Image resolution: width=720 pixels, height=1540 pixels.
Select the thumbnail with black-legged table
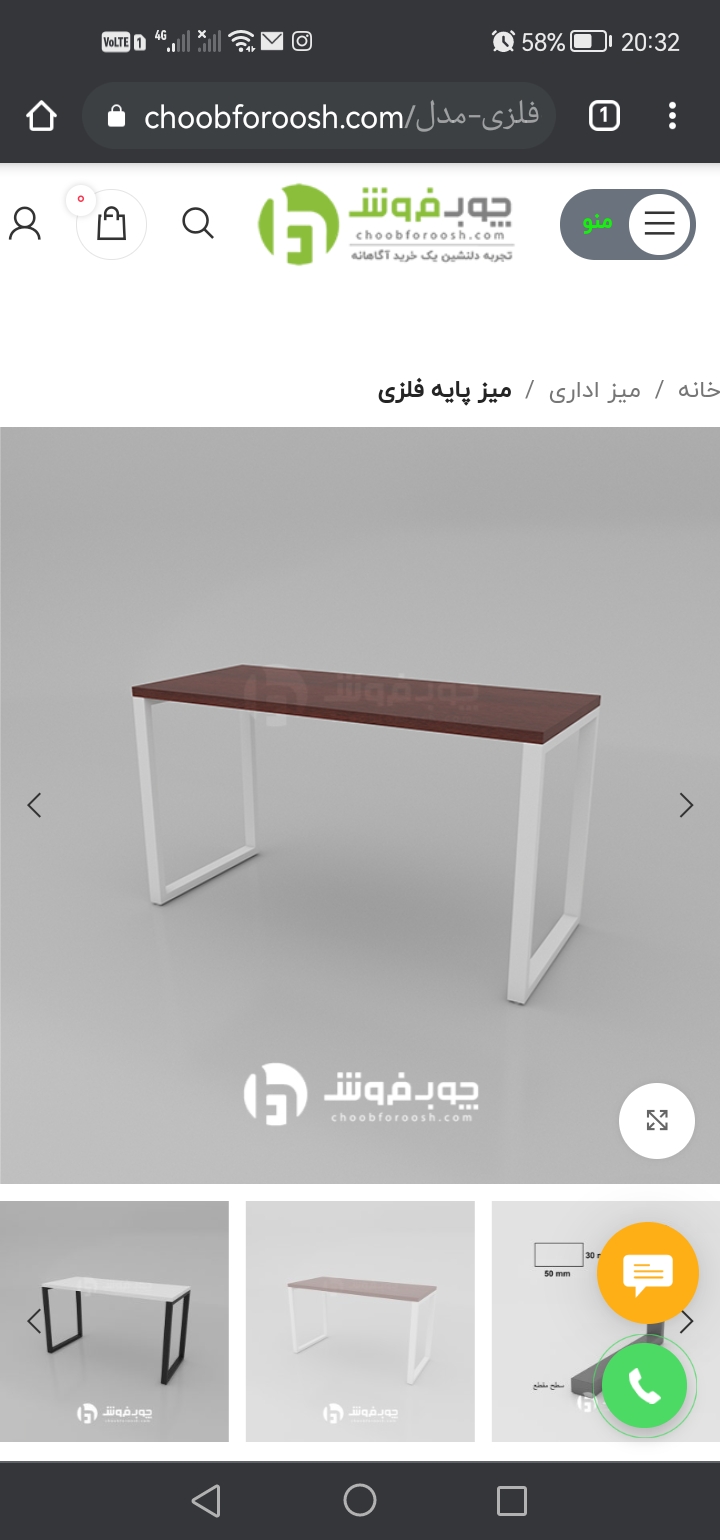pyautogui.click(x=114, y=1321)
